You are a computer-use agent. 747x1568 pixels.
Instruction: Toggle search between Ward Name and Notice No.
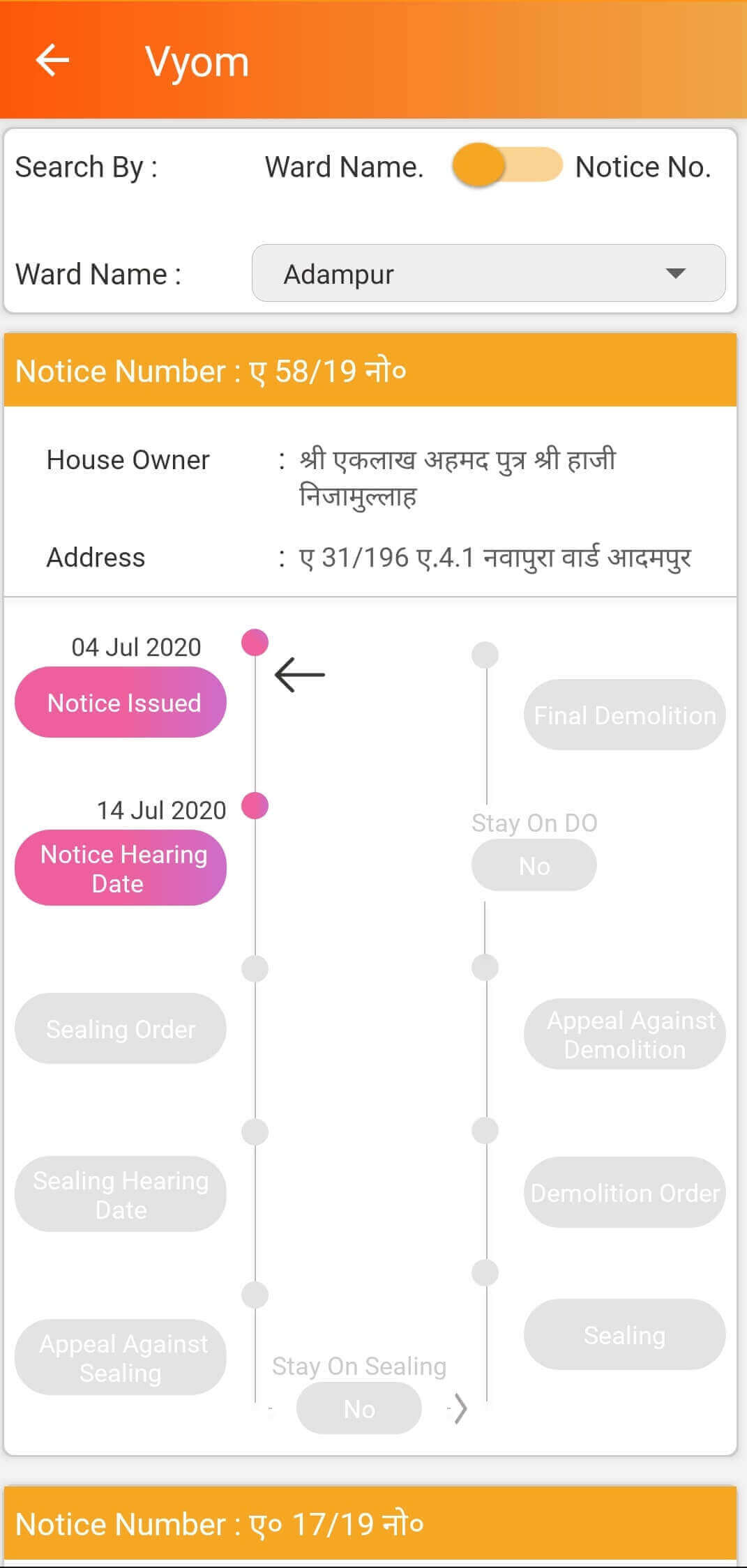tap(506, 166)
